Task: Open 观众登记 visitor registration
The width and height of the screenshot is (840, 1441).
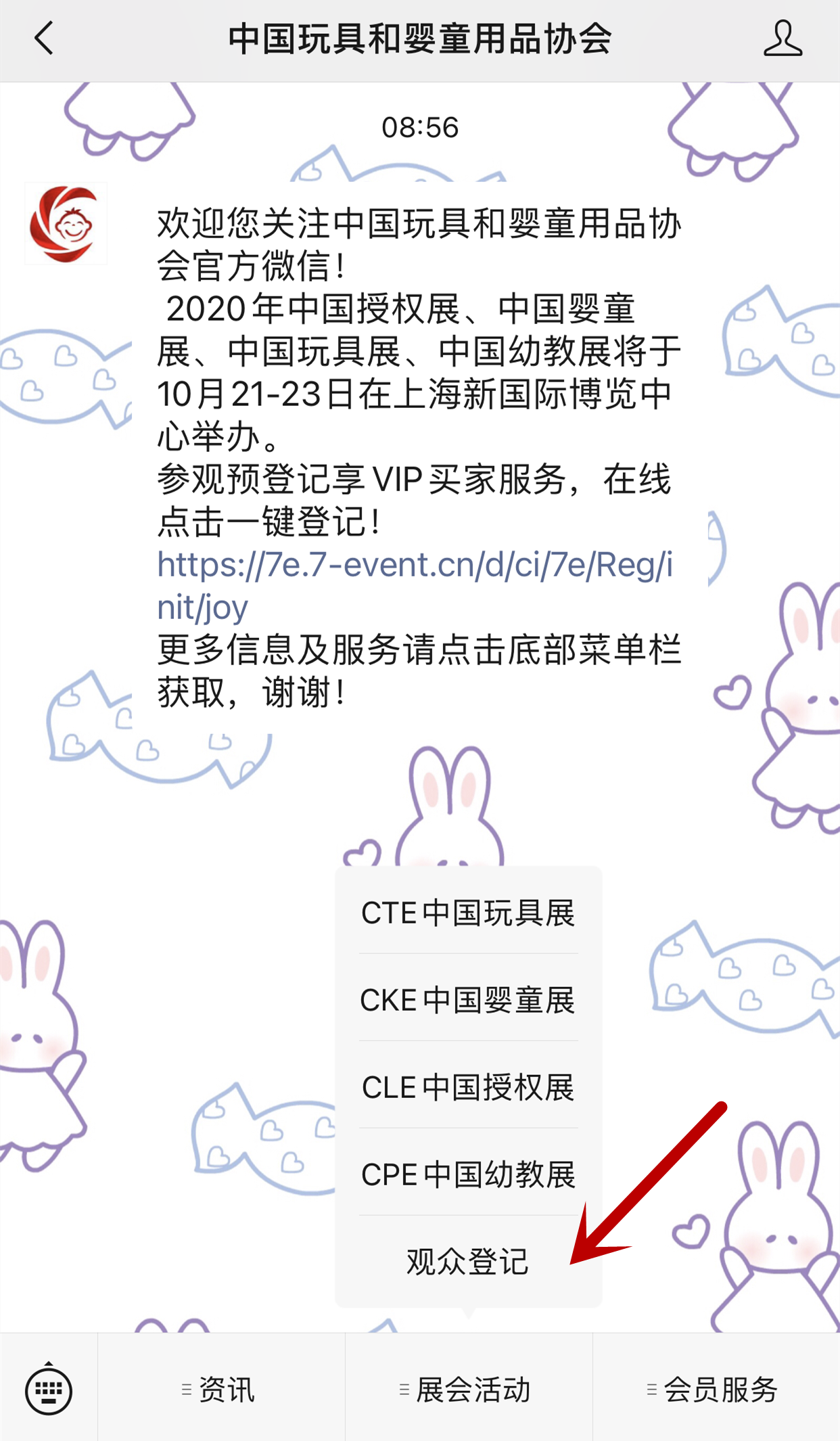Action: tap(468, 1262)
